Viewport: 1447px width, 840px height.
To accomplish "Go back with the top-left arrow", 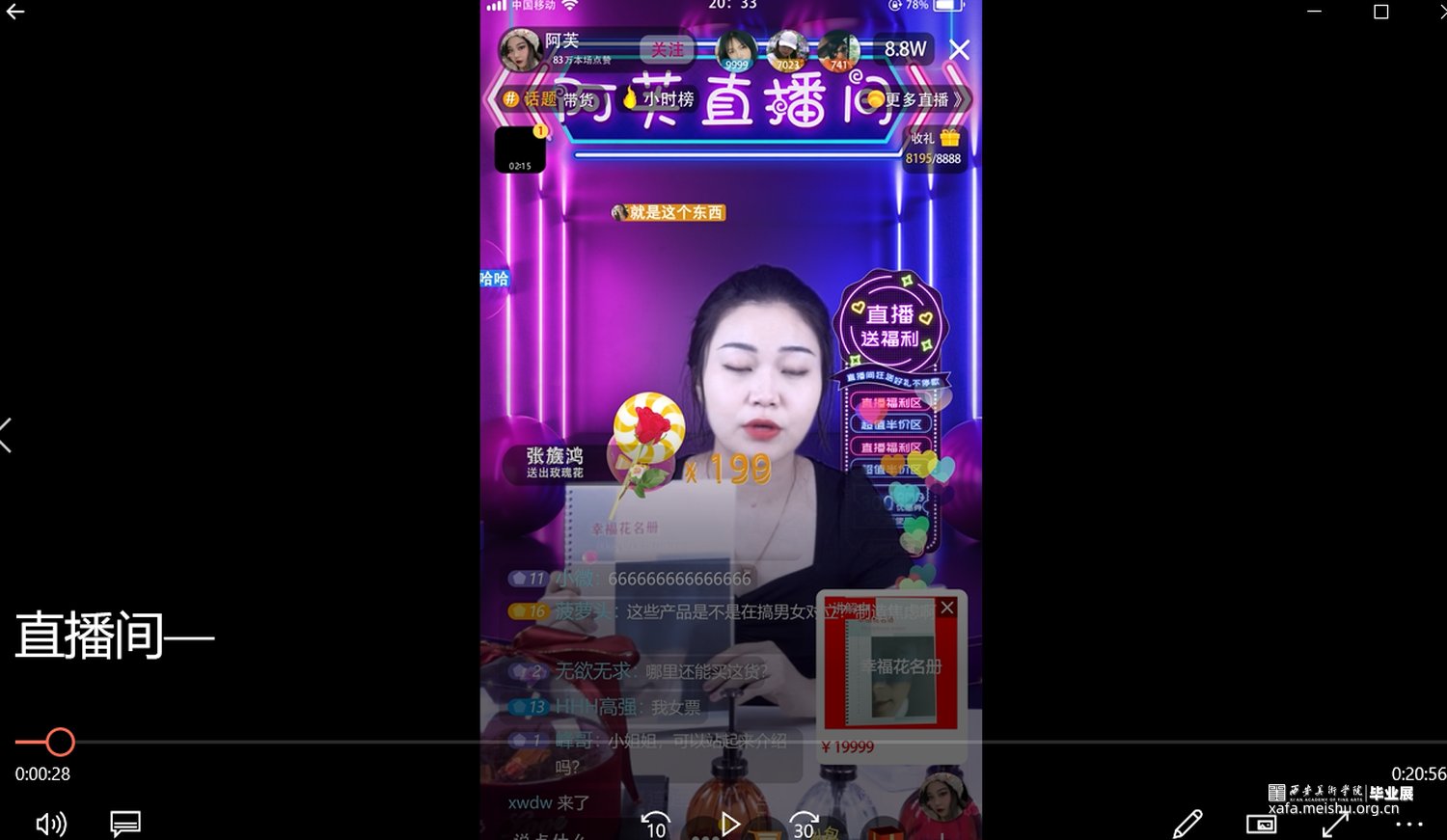I will 15,12.
